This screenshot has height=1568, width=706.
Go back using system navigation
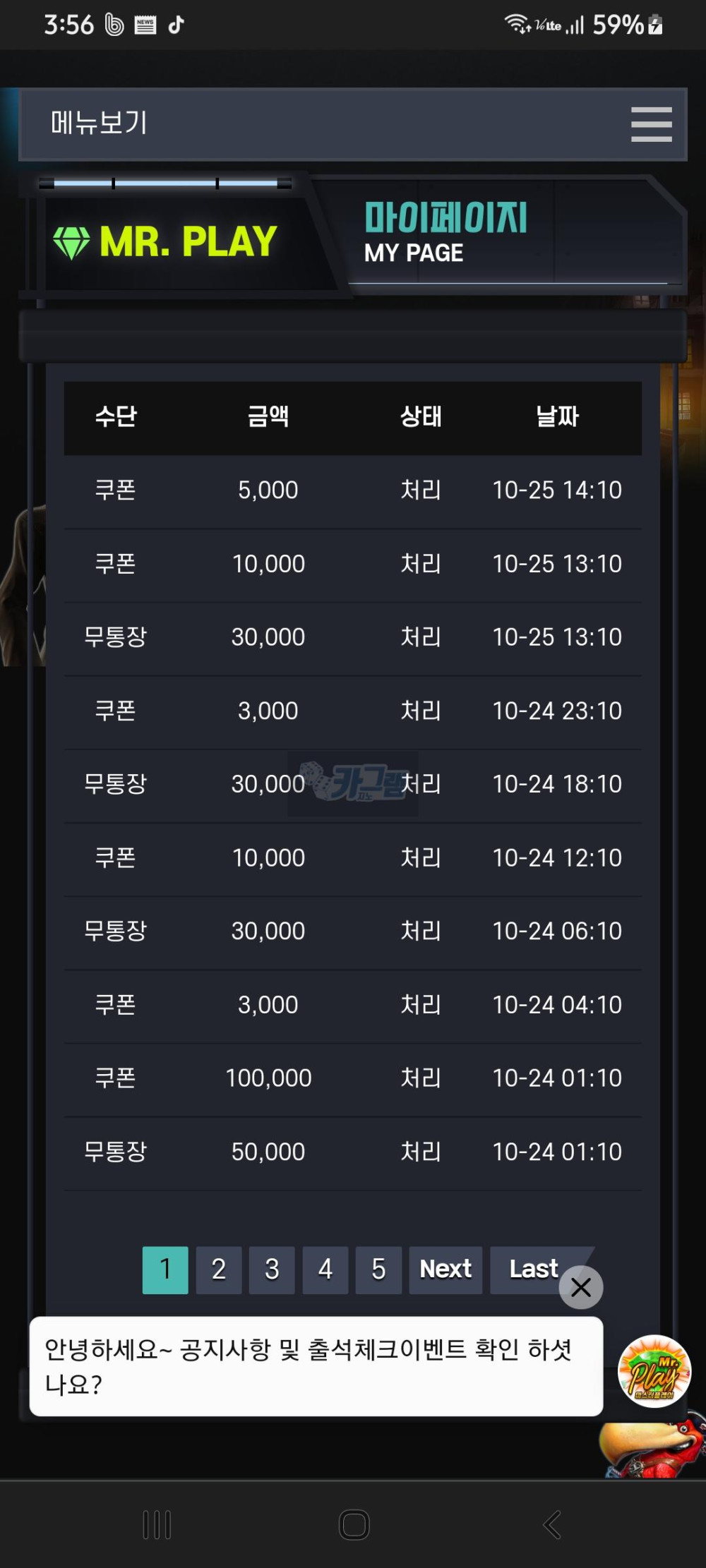551,1524
